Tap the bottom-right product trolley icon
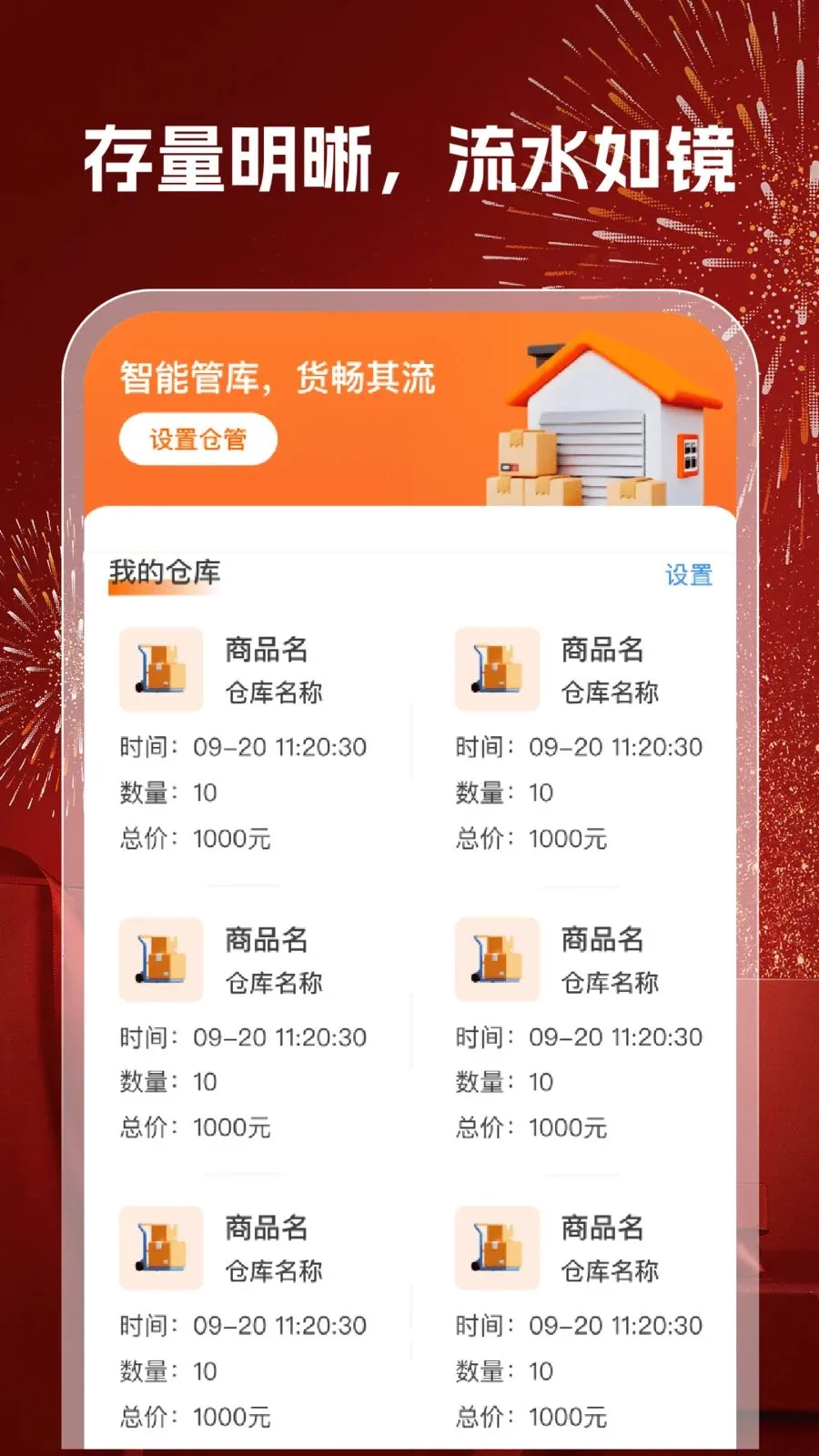Image resolution: width=819 pixels, height=1456 pixels. tap(497, 1249)
